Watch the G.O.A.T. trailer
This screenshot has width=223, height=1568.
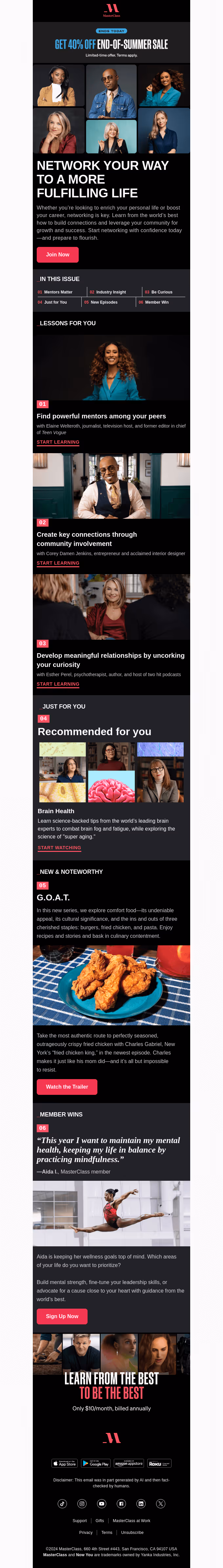(x=67, y=1087)
